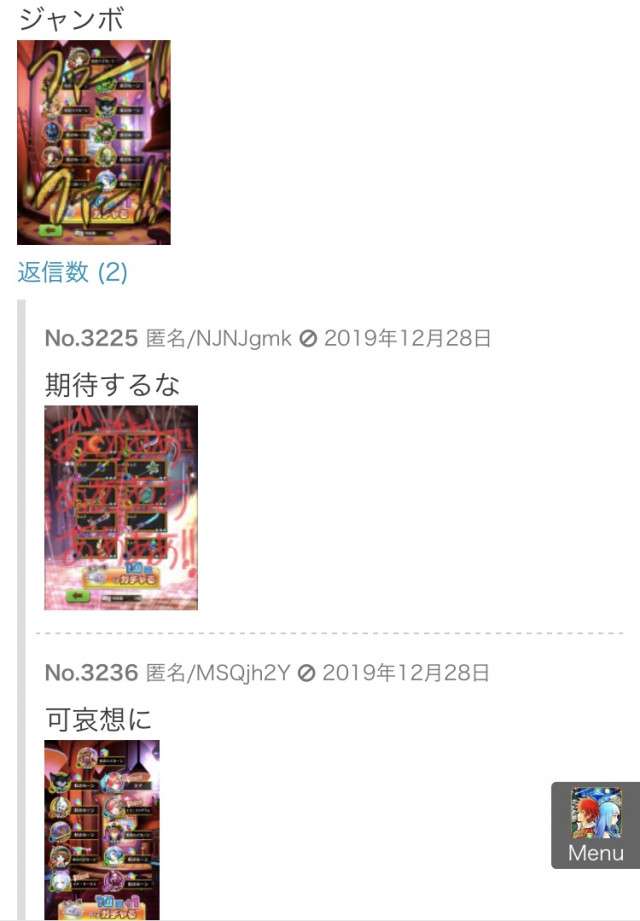
Task: Open the image attached to the ジャンボ post
Action: (x=94, y=142)
